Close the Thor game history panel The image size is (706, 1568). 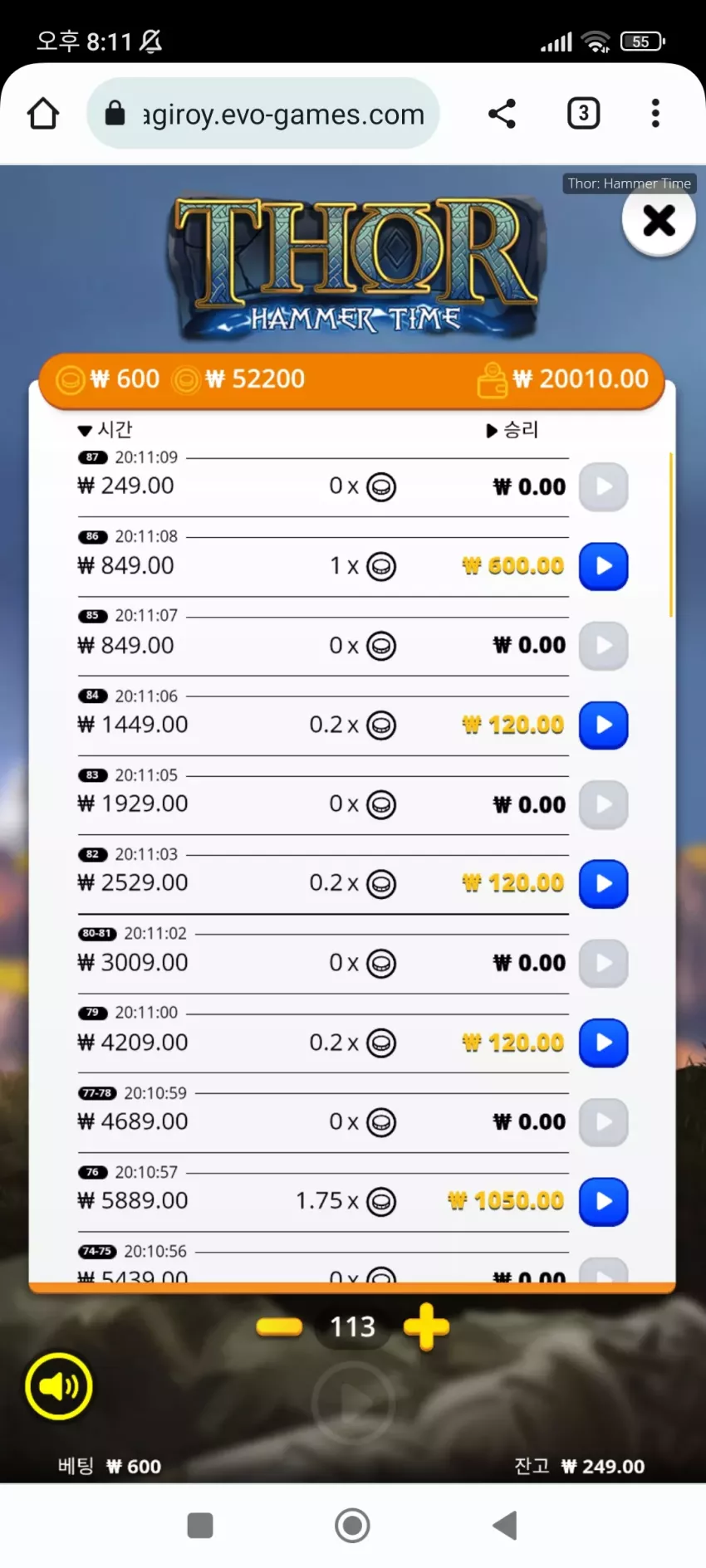659,220
